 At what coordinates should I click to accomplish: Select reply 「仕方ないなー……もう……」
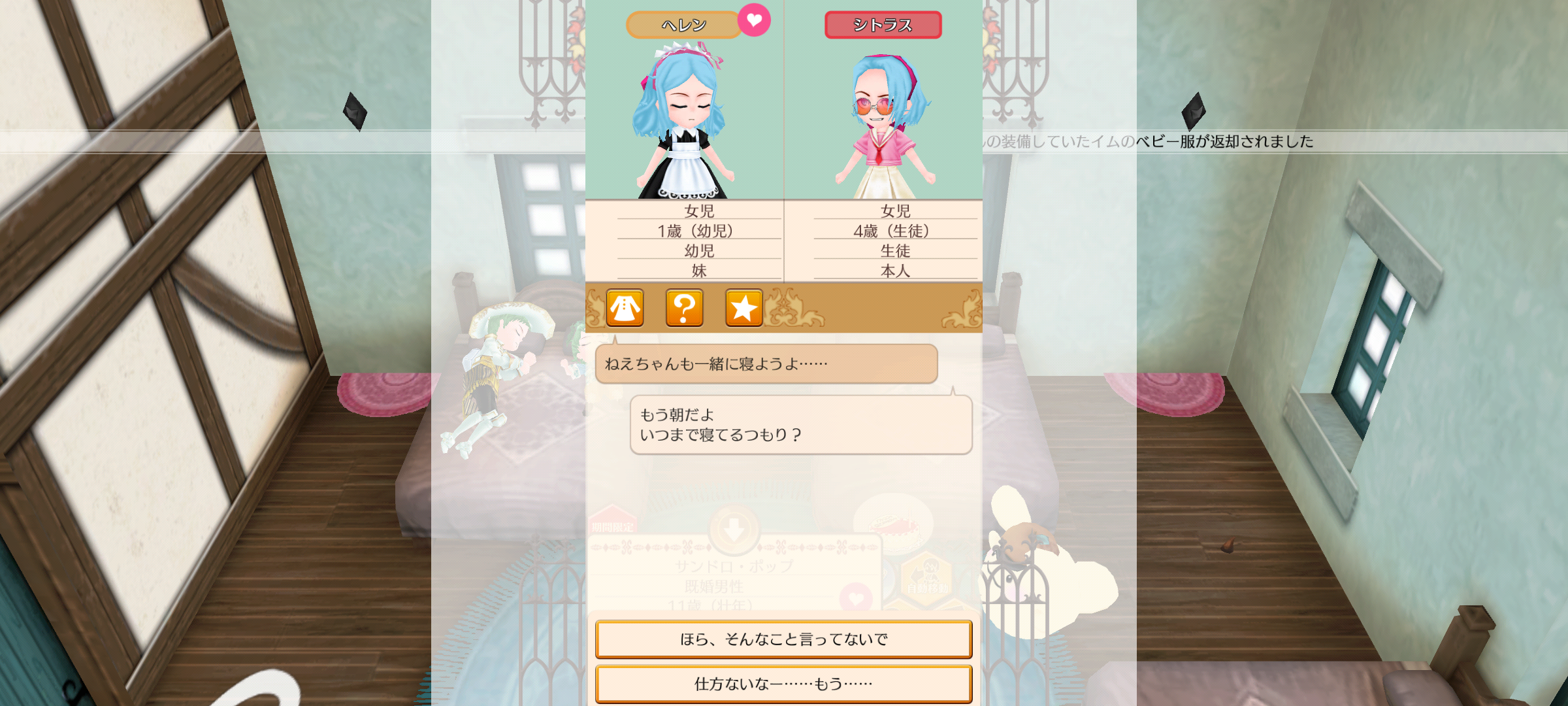pos(783,684)
